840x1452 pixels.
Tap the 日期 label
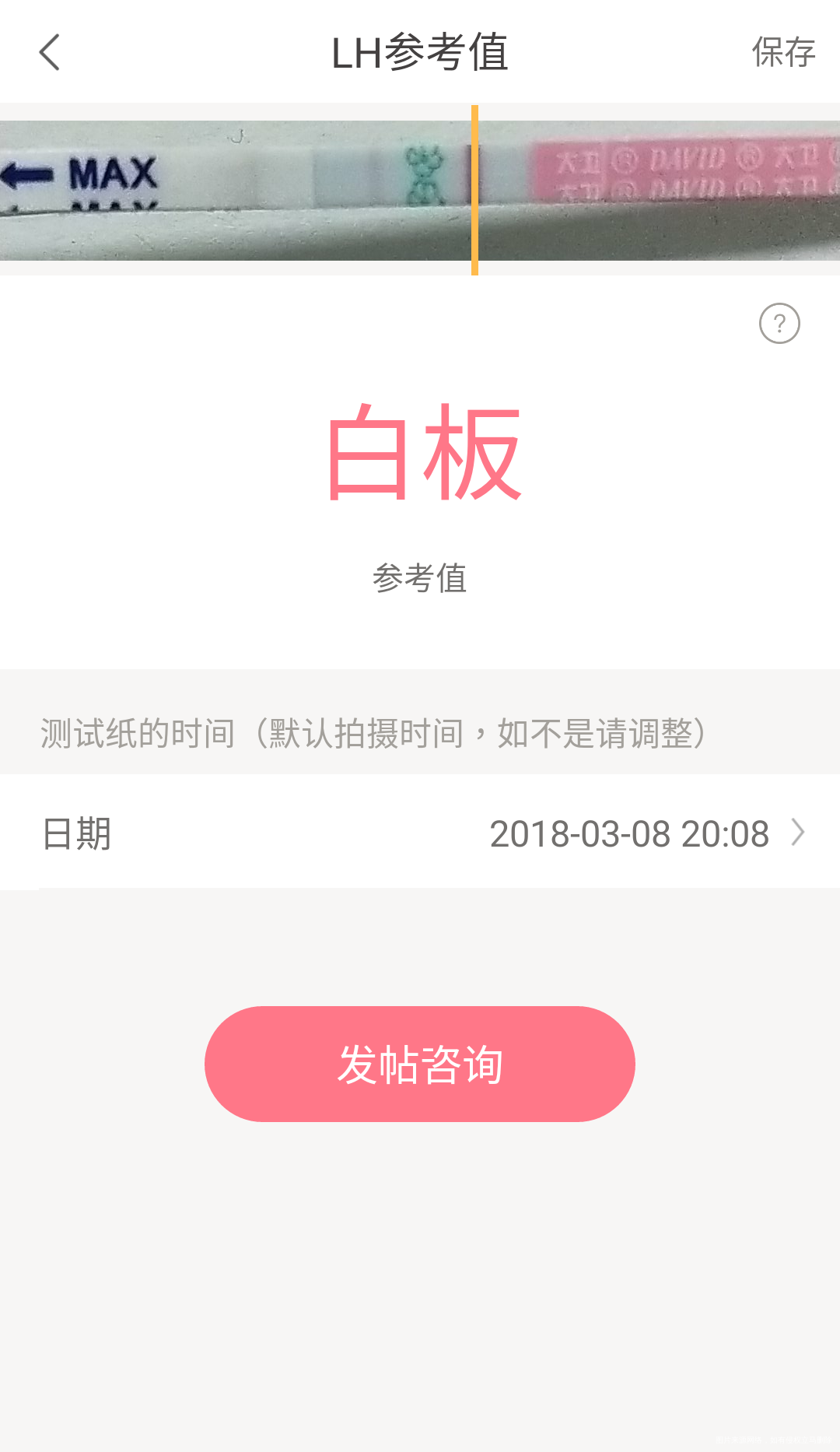click(75, 833)
